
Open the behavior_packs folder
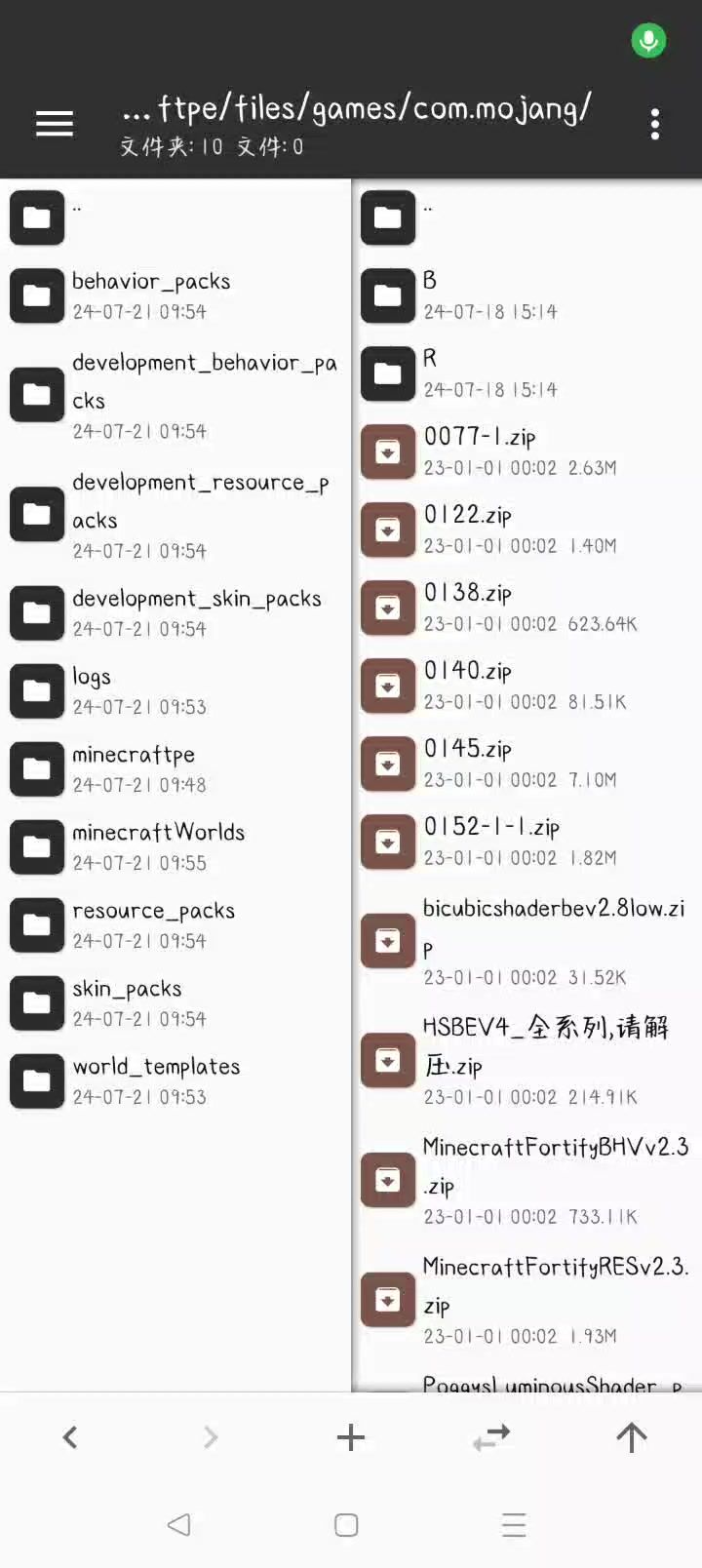click(x=151, y=294)
